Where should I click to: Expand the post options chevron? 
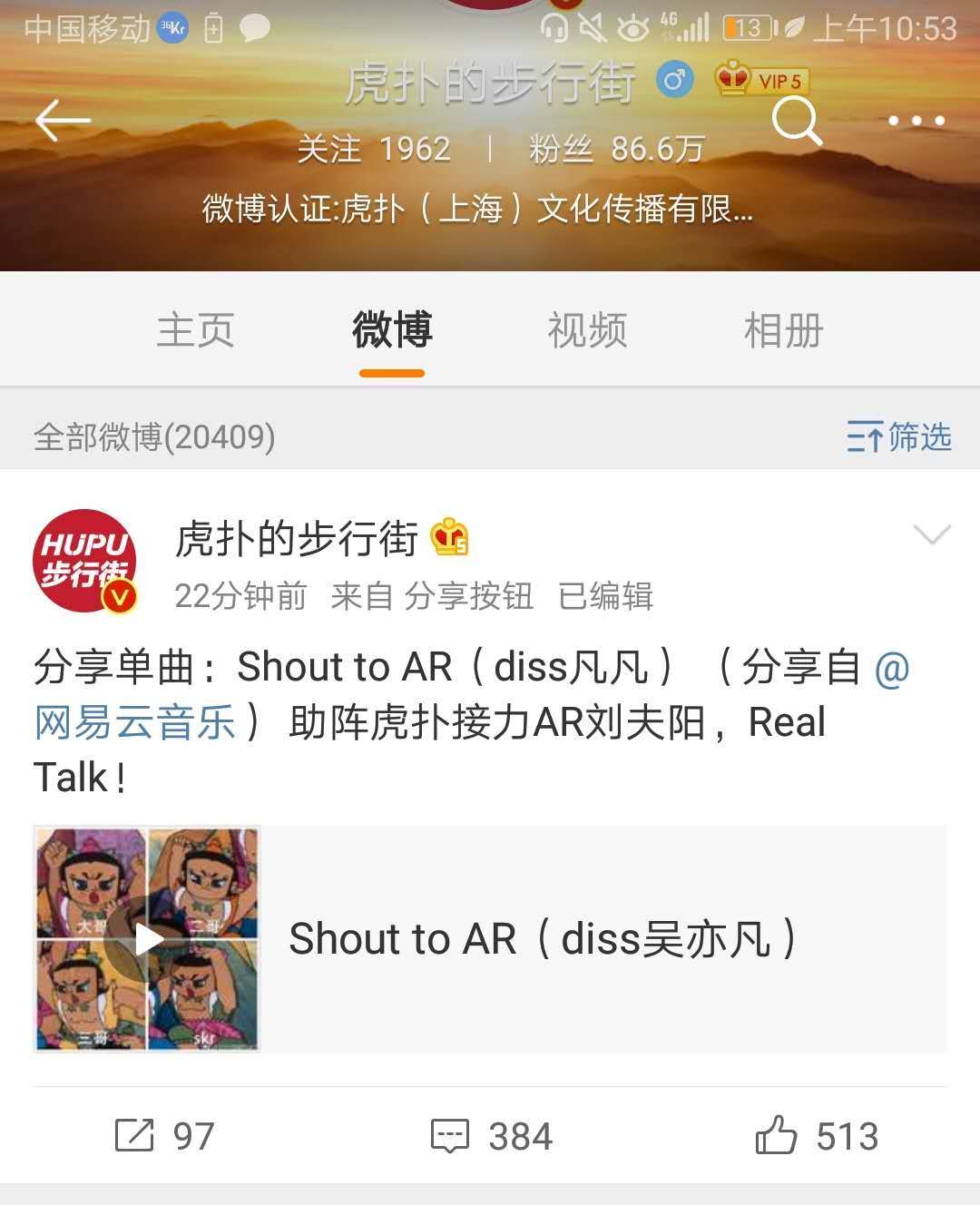click(x=931, y=535)
